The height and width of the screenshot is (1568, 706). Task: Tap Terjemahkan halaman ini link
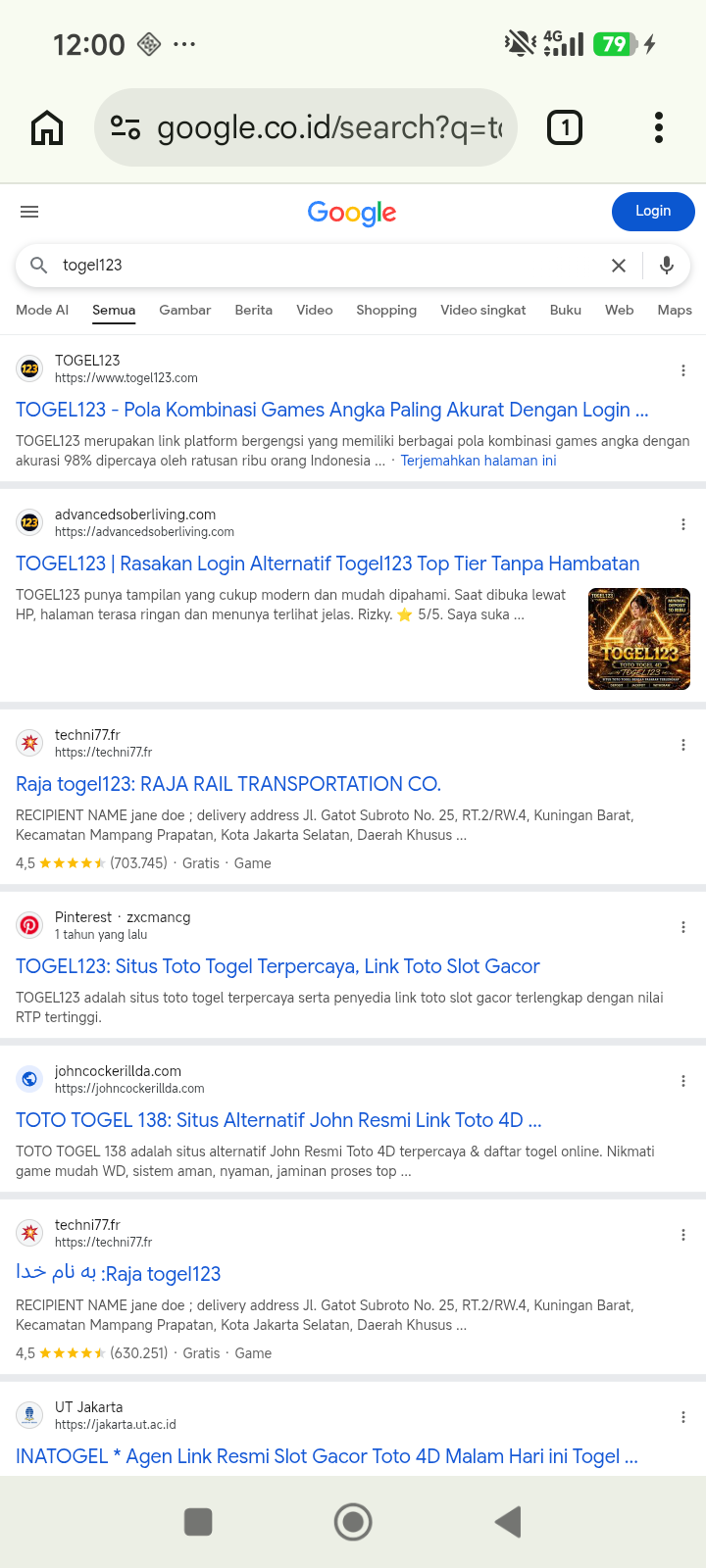(479, 461)
